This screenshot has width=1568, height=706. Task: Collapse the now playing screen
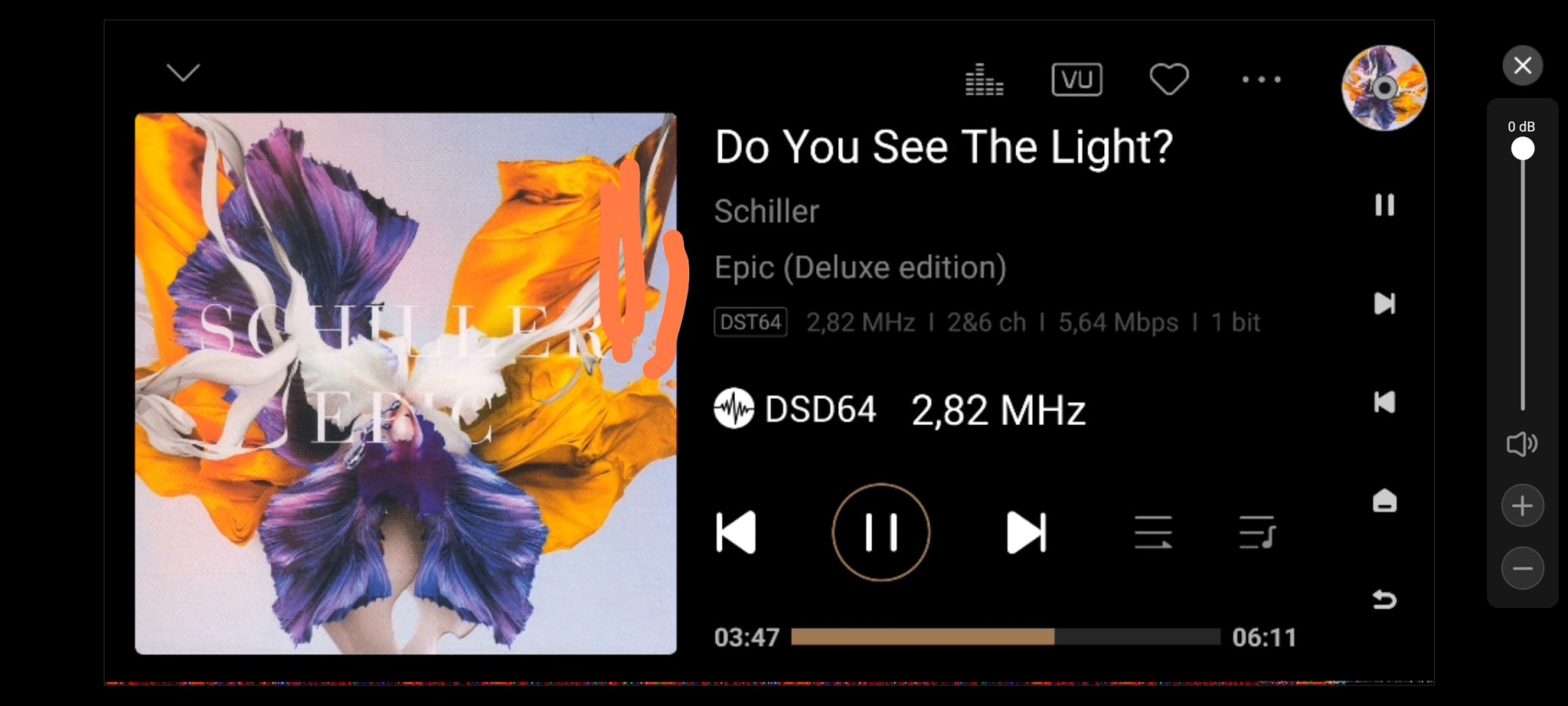coord(183,73)
